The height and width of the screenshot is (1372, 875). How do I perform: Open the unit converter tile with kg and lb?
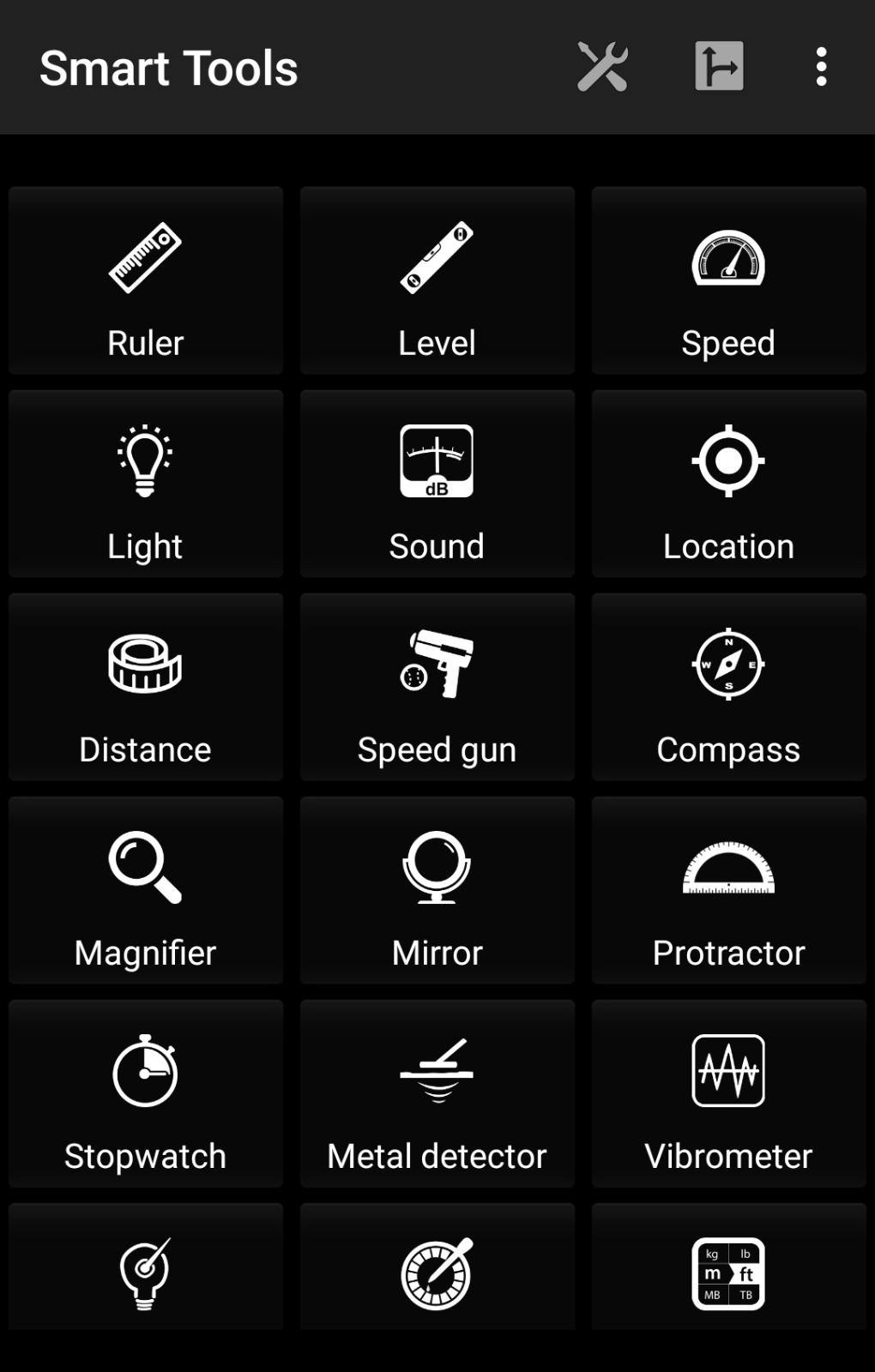coord(728,1273)
